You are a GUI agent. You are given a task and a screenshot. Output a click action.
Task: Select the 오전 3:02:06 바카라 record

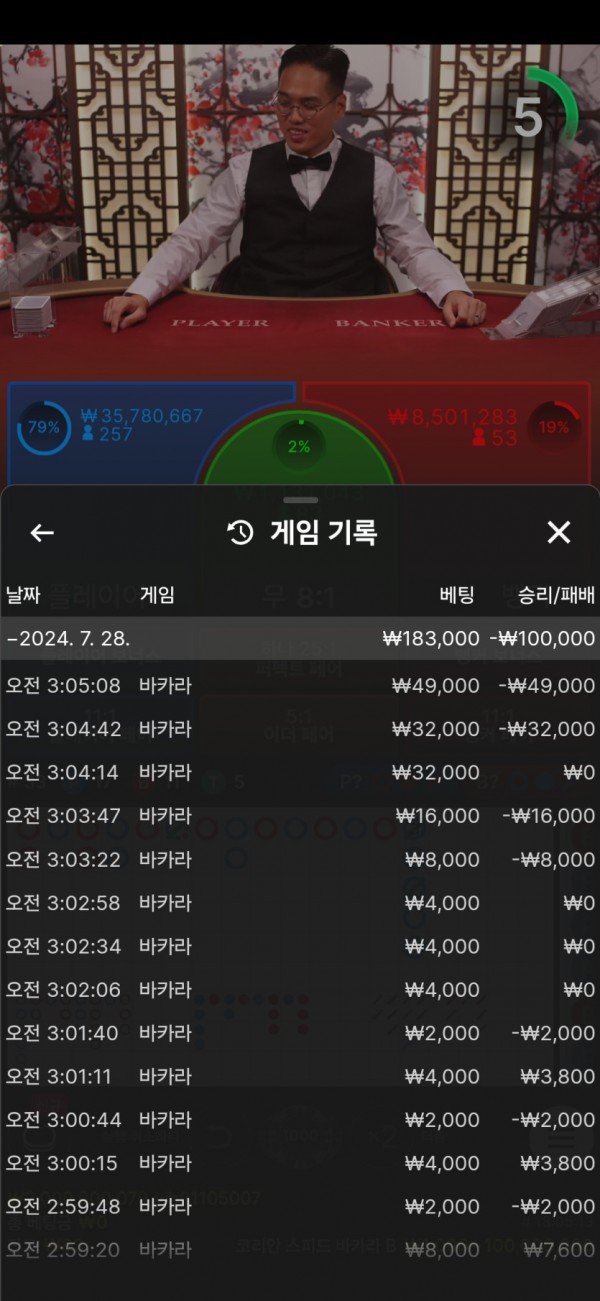pyautogui.click(x=300, y=990)
